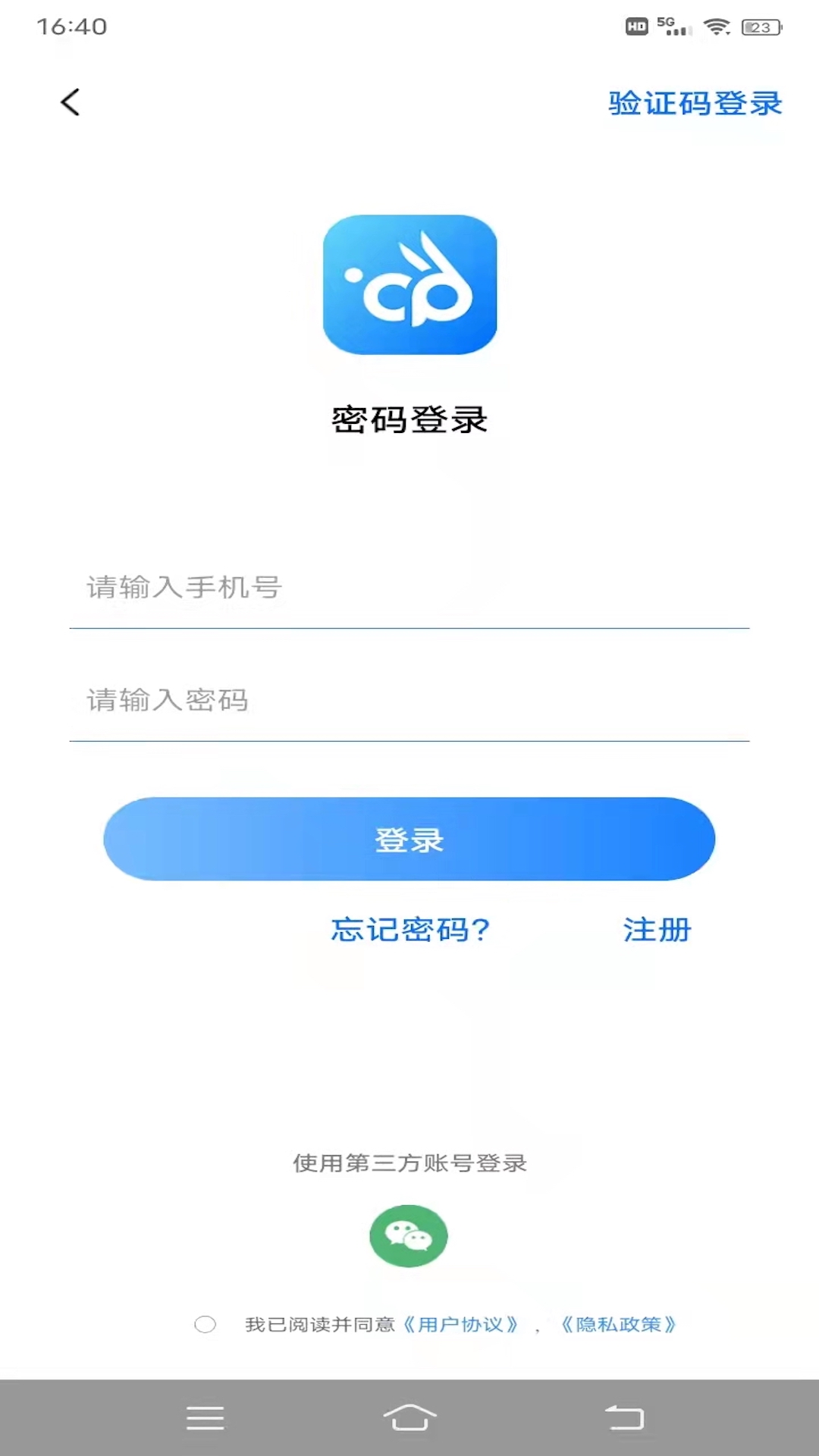
Task: Open the 用户协议 user agreement
Action: [x=462, y=1323]
